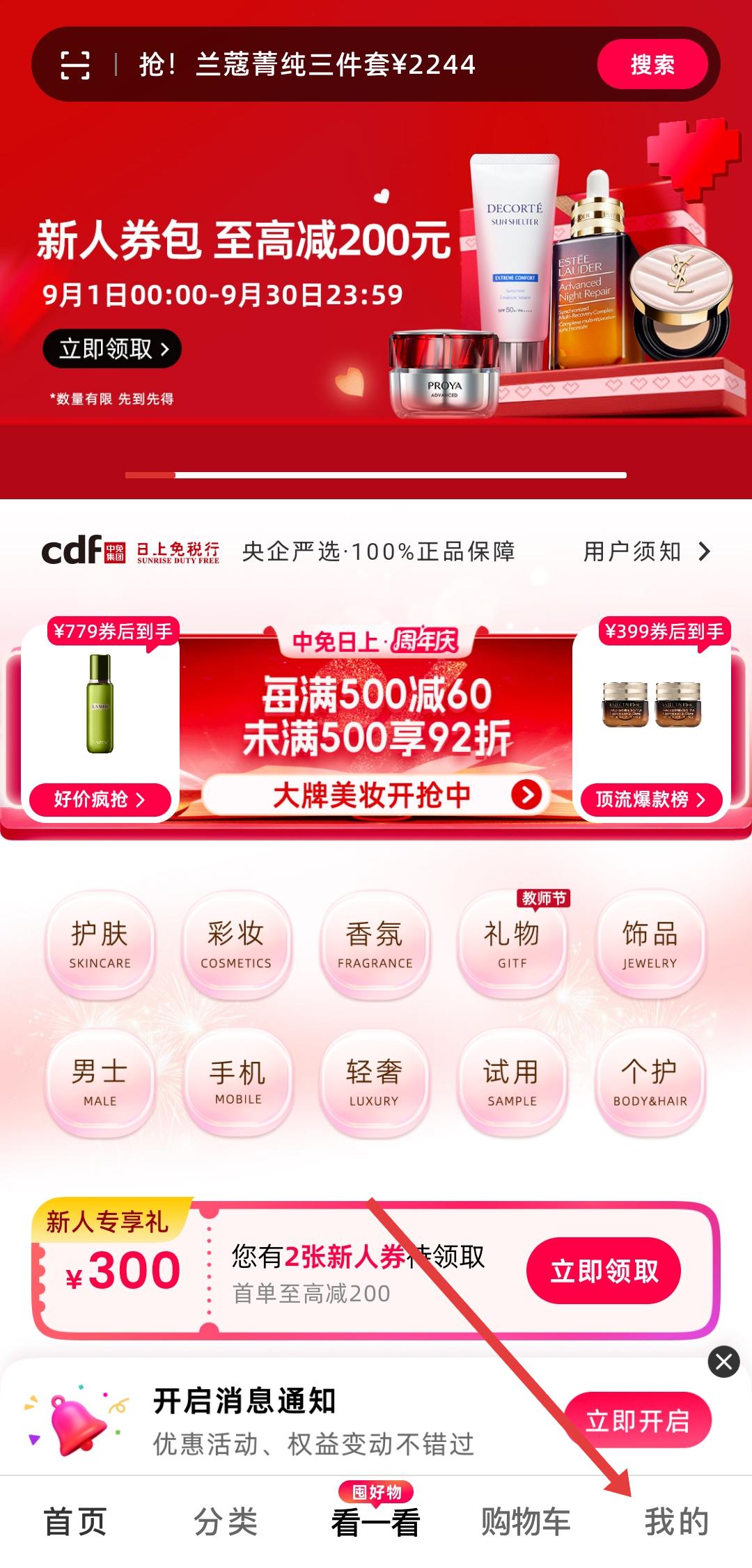Claim the ¥300 new-user gift 立即领取

[604, 1271]
